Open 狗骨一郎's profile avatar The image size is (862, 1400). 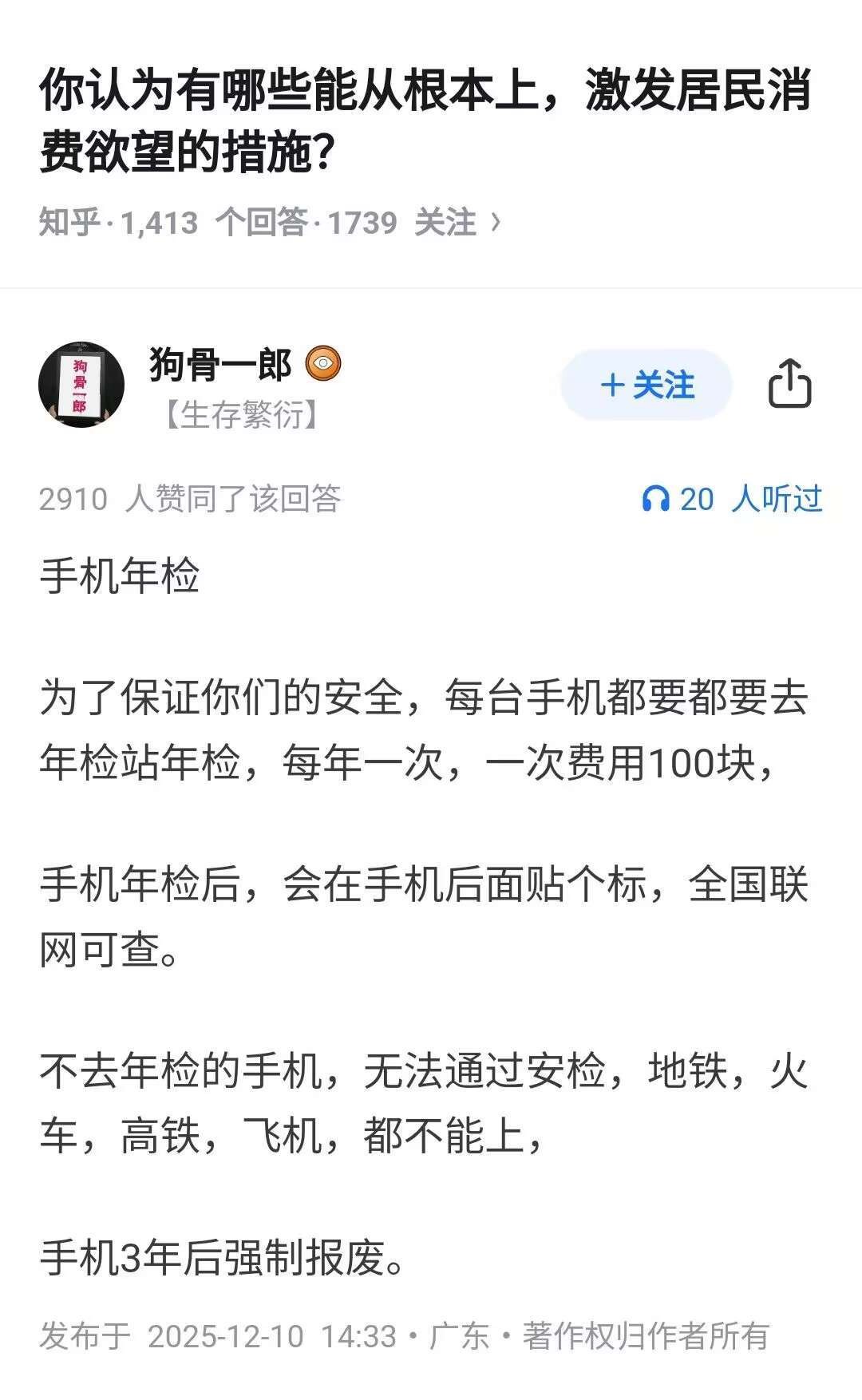click(81, 386)
